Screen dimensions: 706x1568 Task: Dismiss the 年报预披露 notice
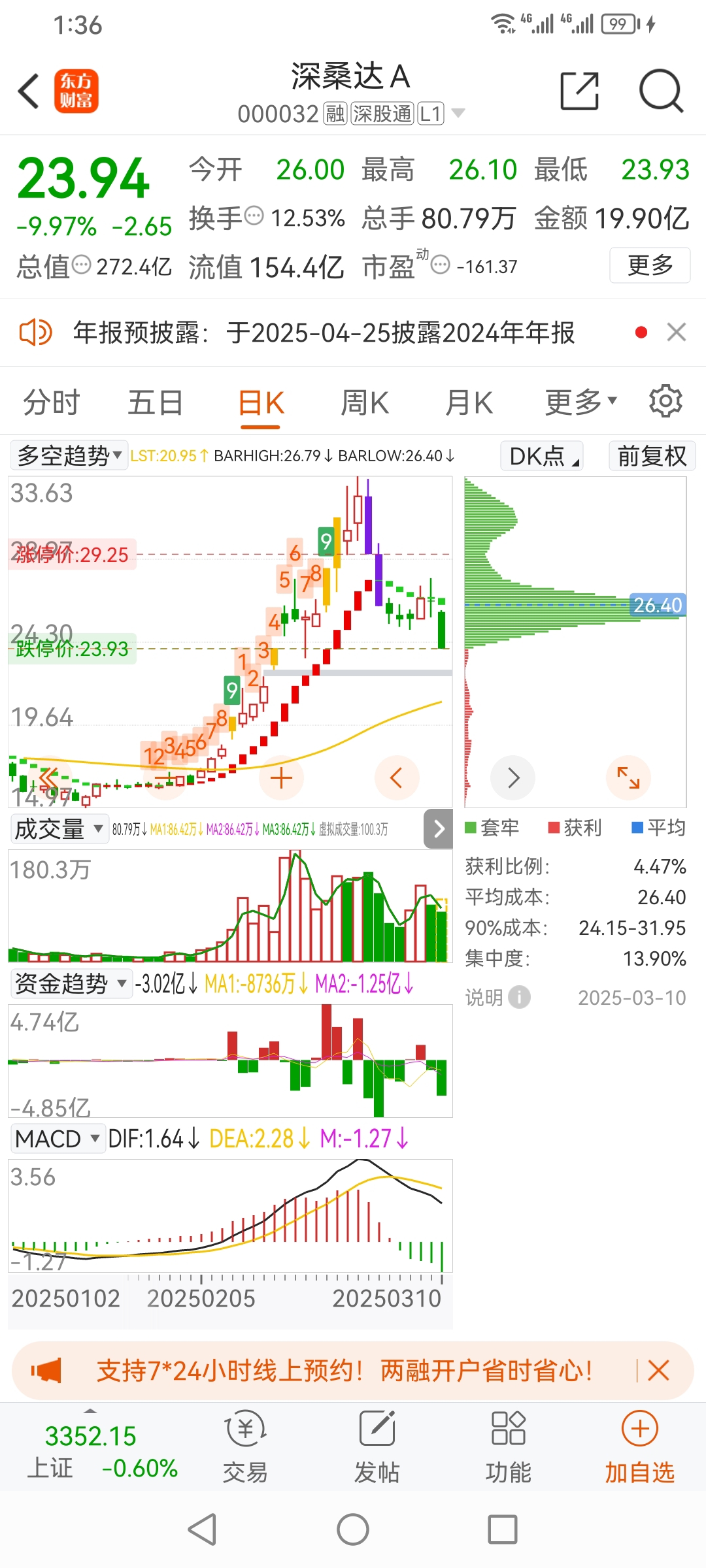click(677, 332)
